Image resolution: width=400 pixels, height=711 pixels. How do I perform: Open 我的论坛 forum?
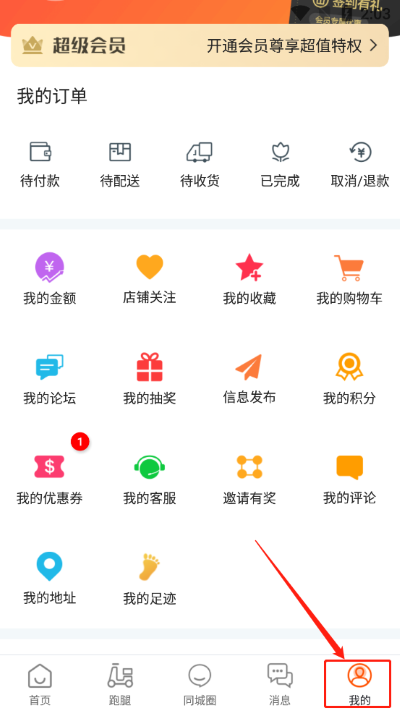point(50,379)
